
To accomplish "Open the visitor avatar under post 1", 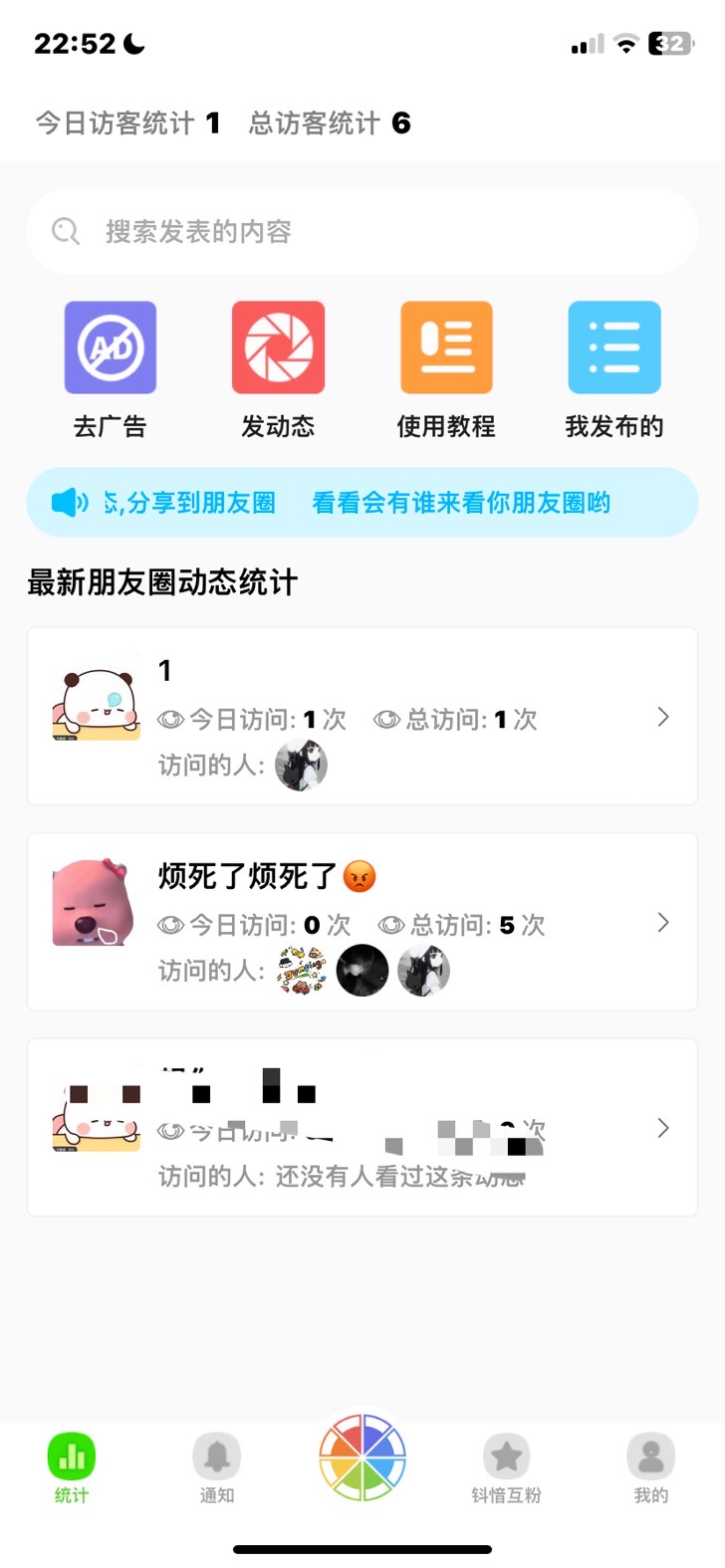I will pyautogui.click(x=302, y=765).
